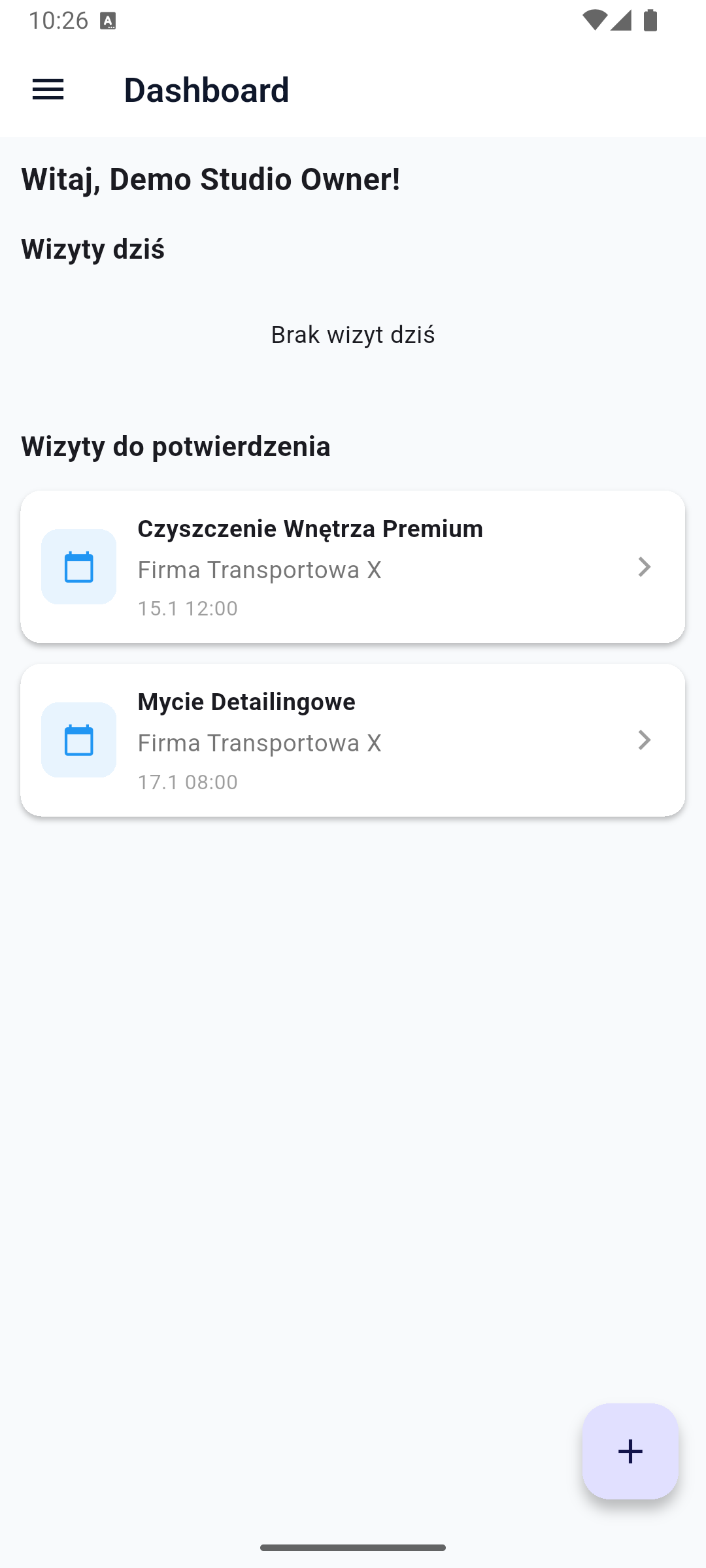The image size is (706, 1568).
Task: Open the Mycie Detailingowe appointment card
Action: [x=353, y=740]
